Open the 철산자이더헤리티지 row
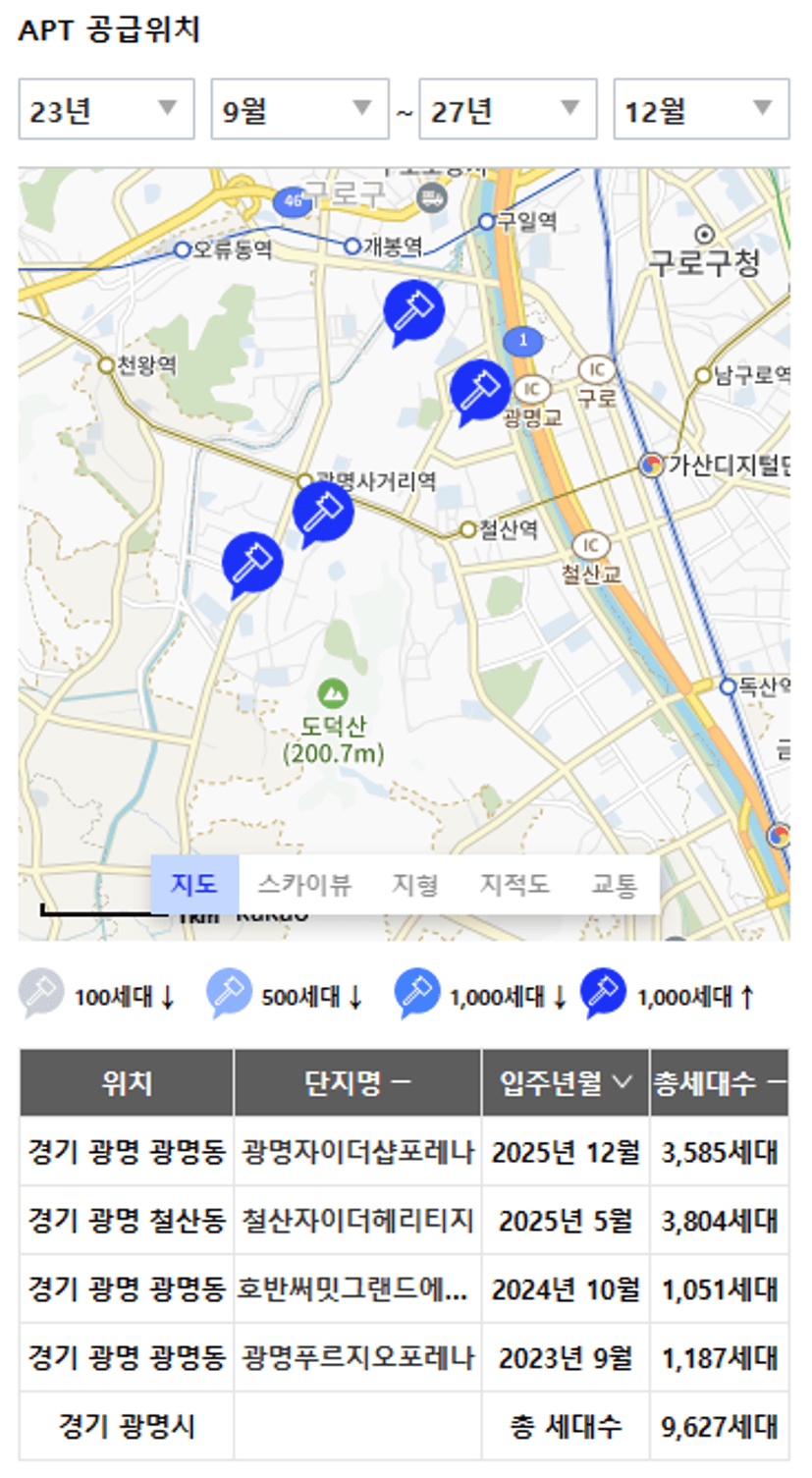 (x=404, y=1220)
